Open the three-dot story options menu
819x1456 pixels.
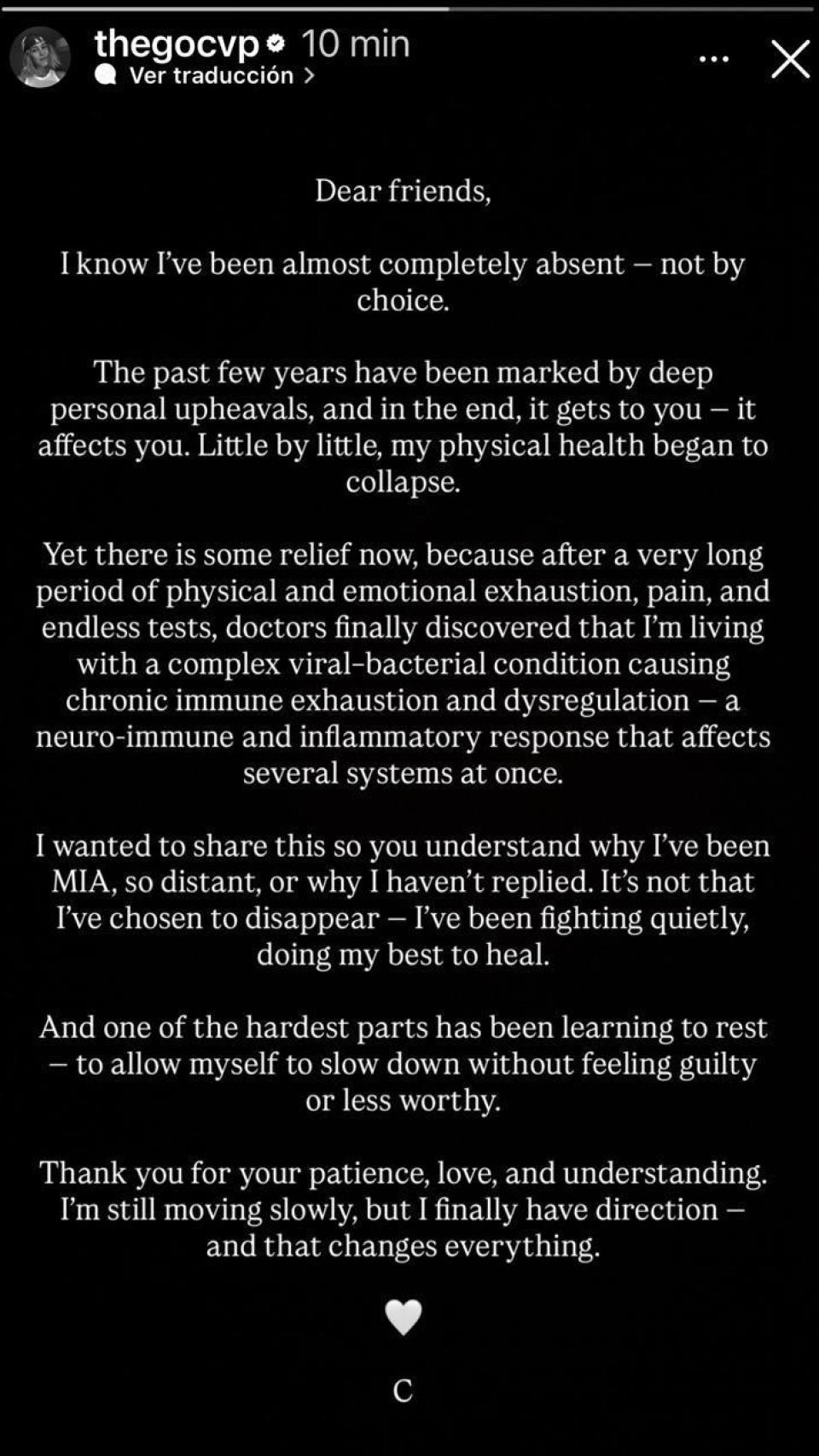[x=713, y=60]
